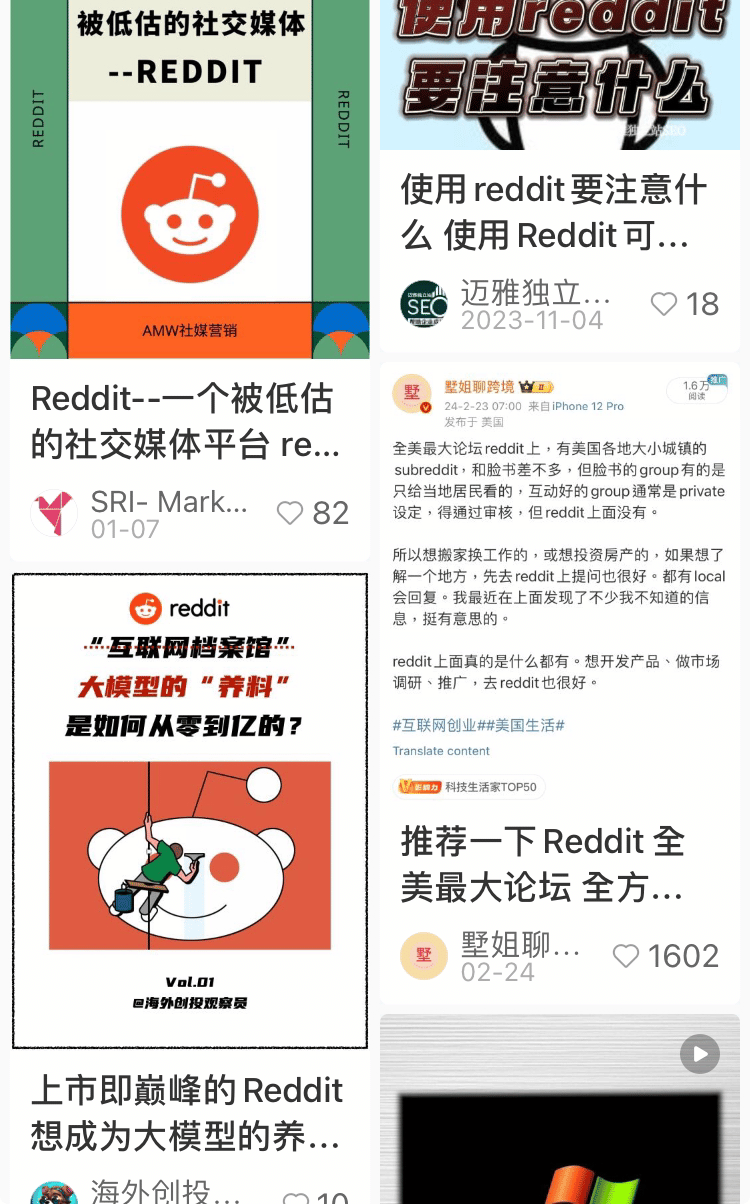Screen dimensions: 750x1204
Task: Open 迈雅独立's SEO logo avatar
Action: pos(424,303)
